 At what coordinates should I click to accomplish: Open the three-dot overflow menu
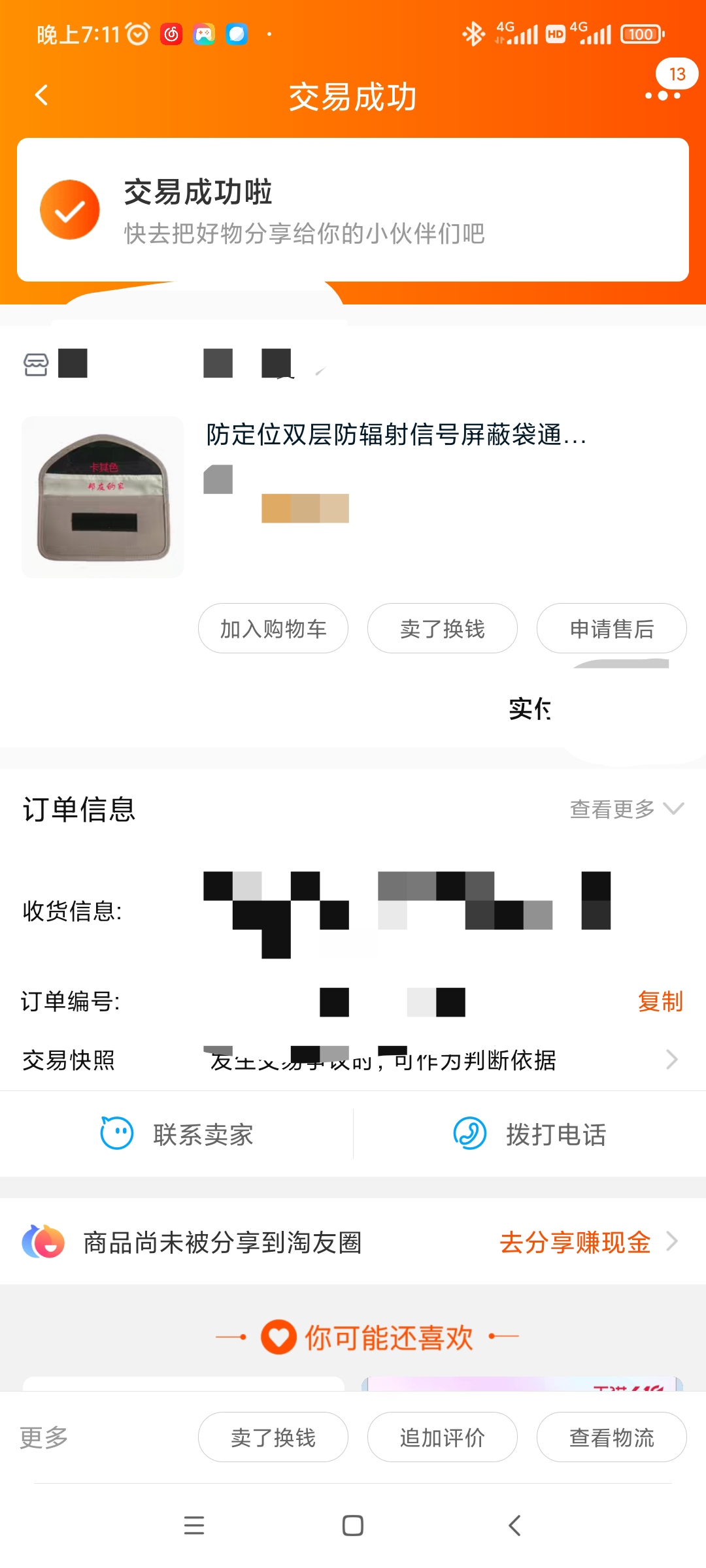pos(662,95)
